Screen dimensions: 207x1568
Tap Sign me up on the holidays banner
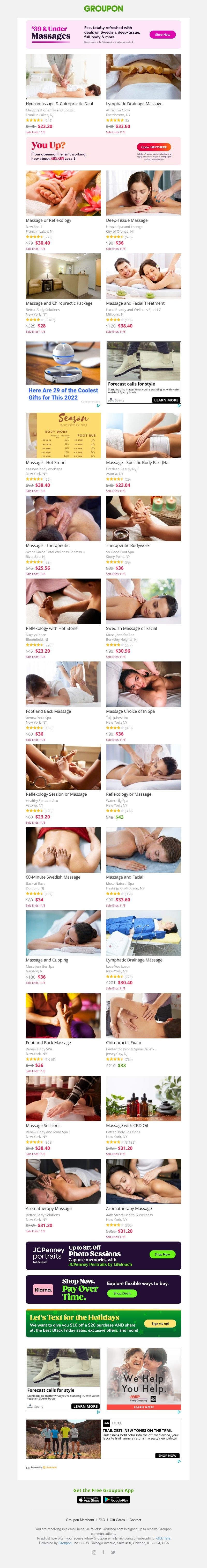point(160,1323)
